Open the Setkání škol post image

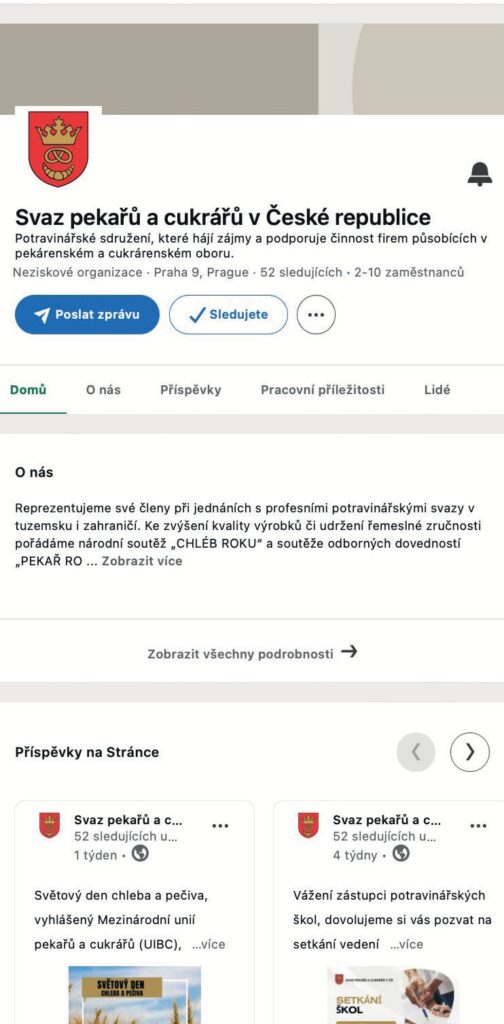click(392, 995)
